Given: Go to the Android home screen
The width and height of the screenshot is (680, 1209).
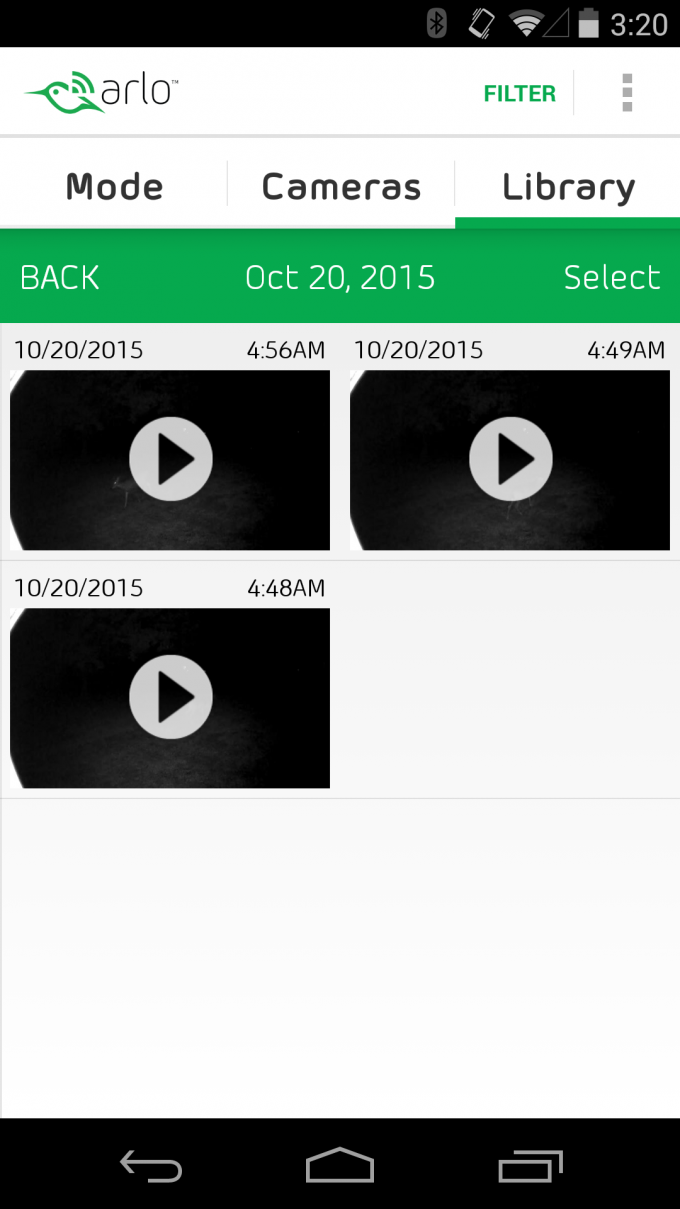Looking at the screenshot, I should tap(340, 1165).
